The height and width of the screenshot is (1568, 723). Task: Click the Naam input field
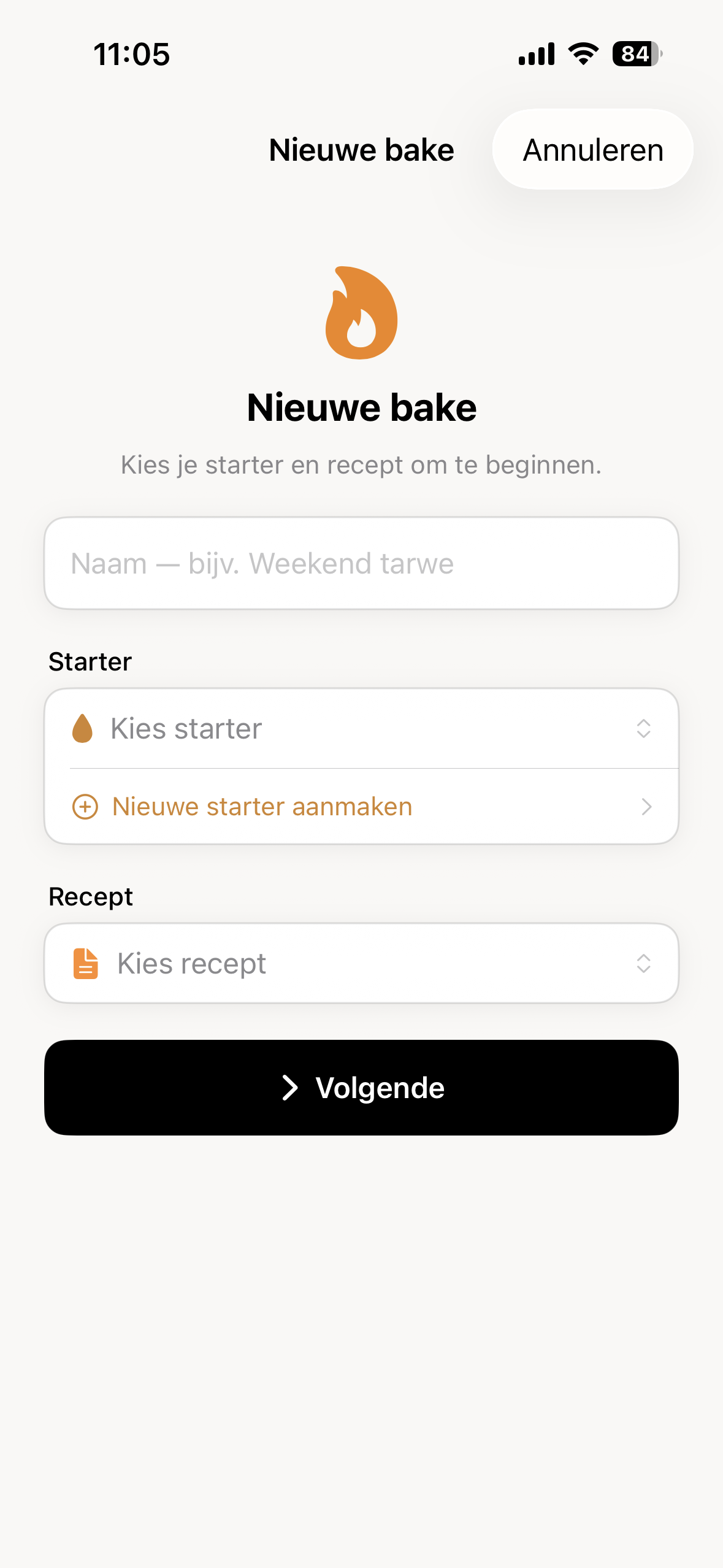click(362, 562)
